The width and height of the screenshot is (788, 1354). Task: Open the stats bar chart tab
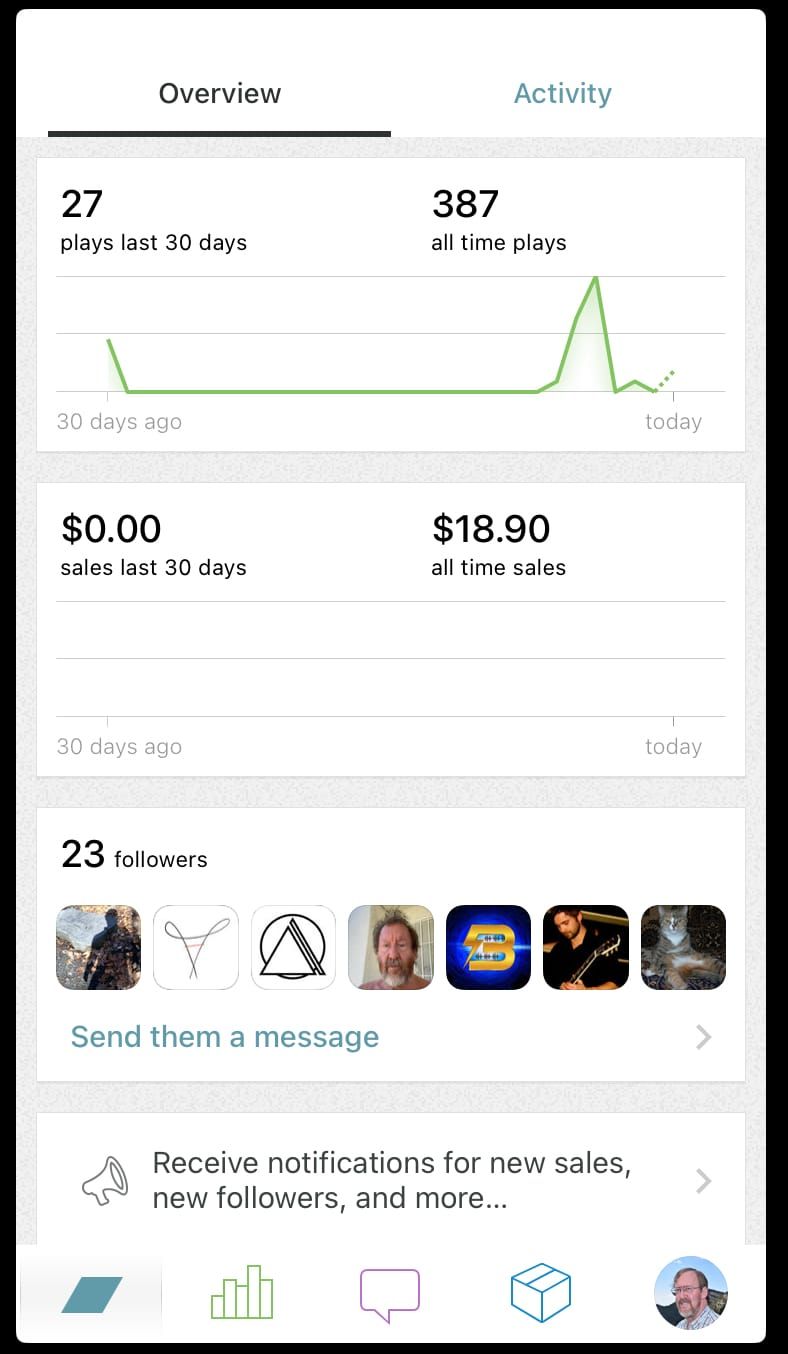(242, 1292)
